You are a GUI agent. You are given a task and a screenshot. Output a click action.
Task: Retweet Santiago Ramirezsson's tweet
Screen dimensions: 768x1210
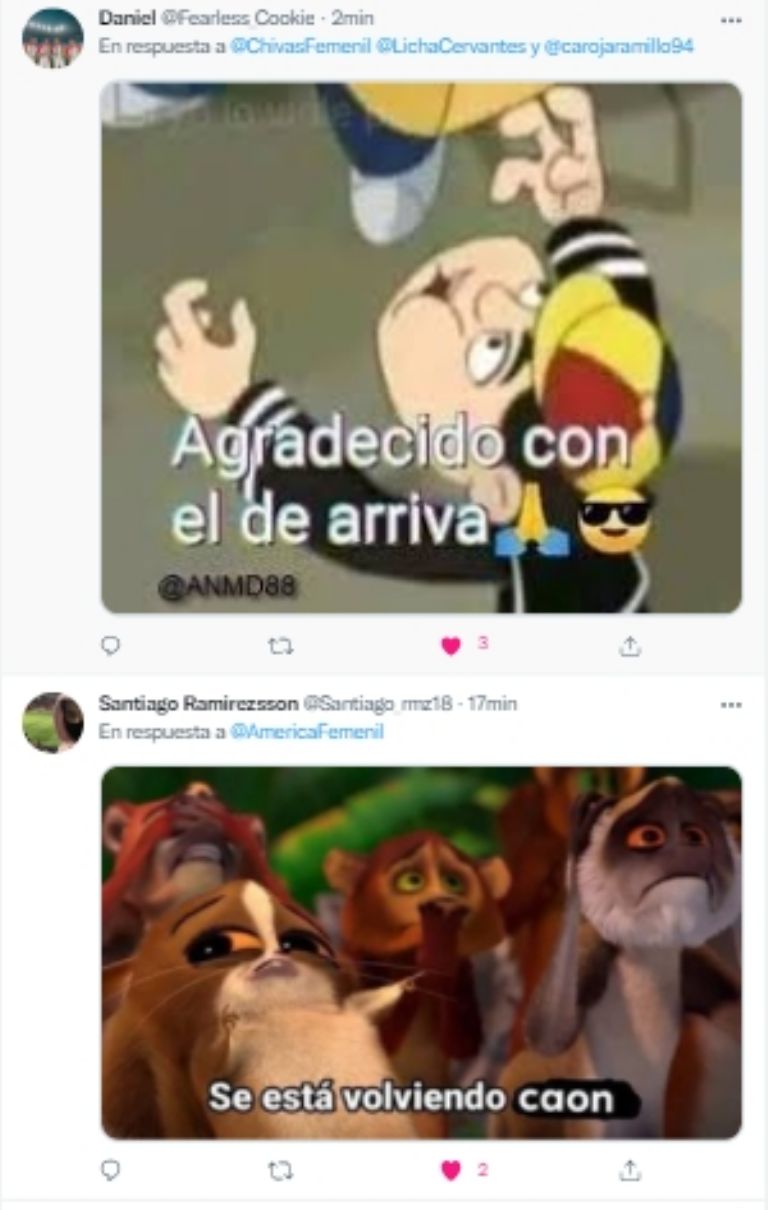coord(281,1169)
